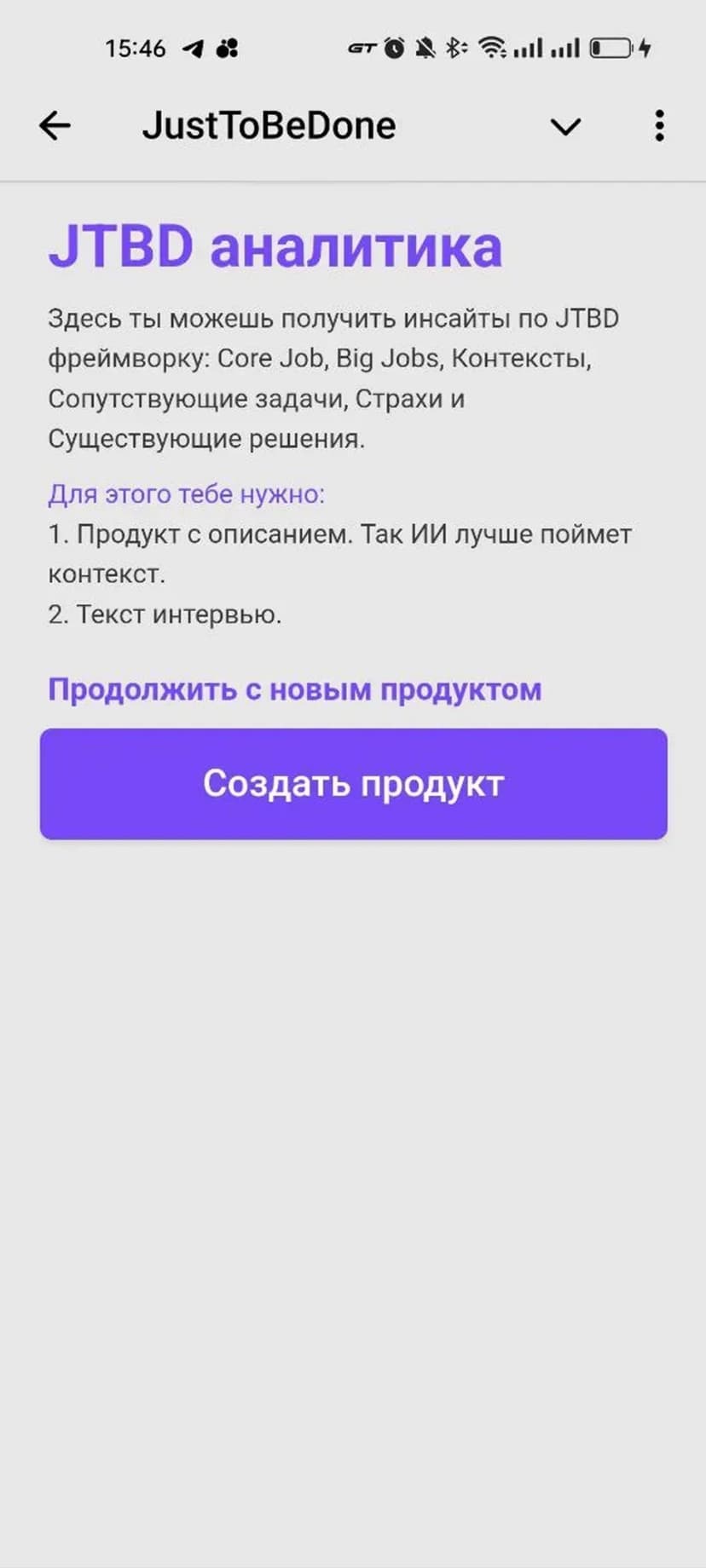The width and height of the screenshot is (706, 1568).
Task: Go back using the arrow icon
Action: (55, 126)
